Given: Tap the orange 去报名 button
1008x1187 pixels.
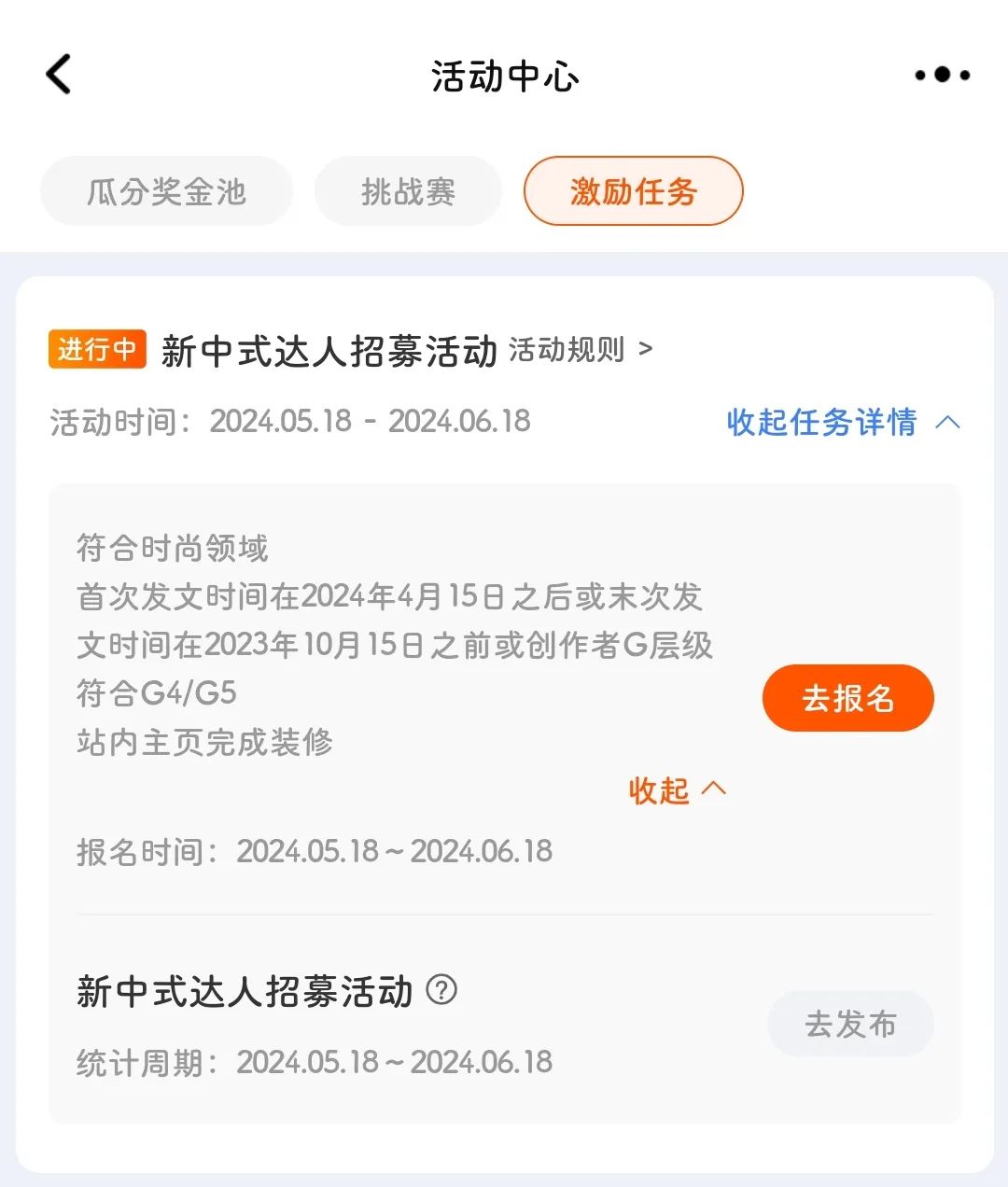Looking at the screenshot, I should [847, 698].
